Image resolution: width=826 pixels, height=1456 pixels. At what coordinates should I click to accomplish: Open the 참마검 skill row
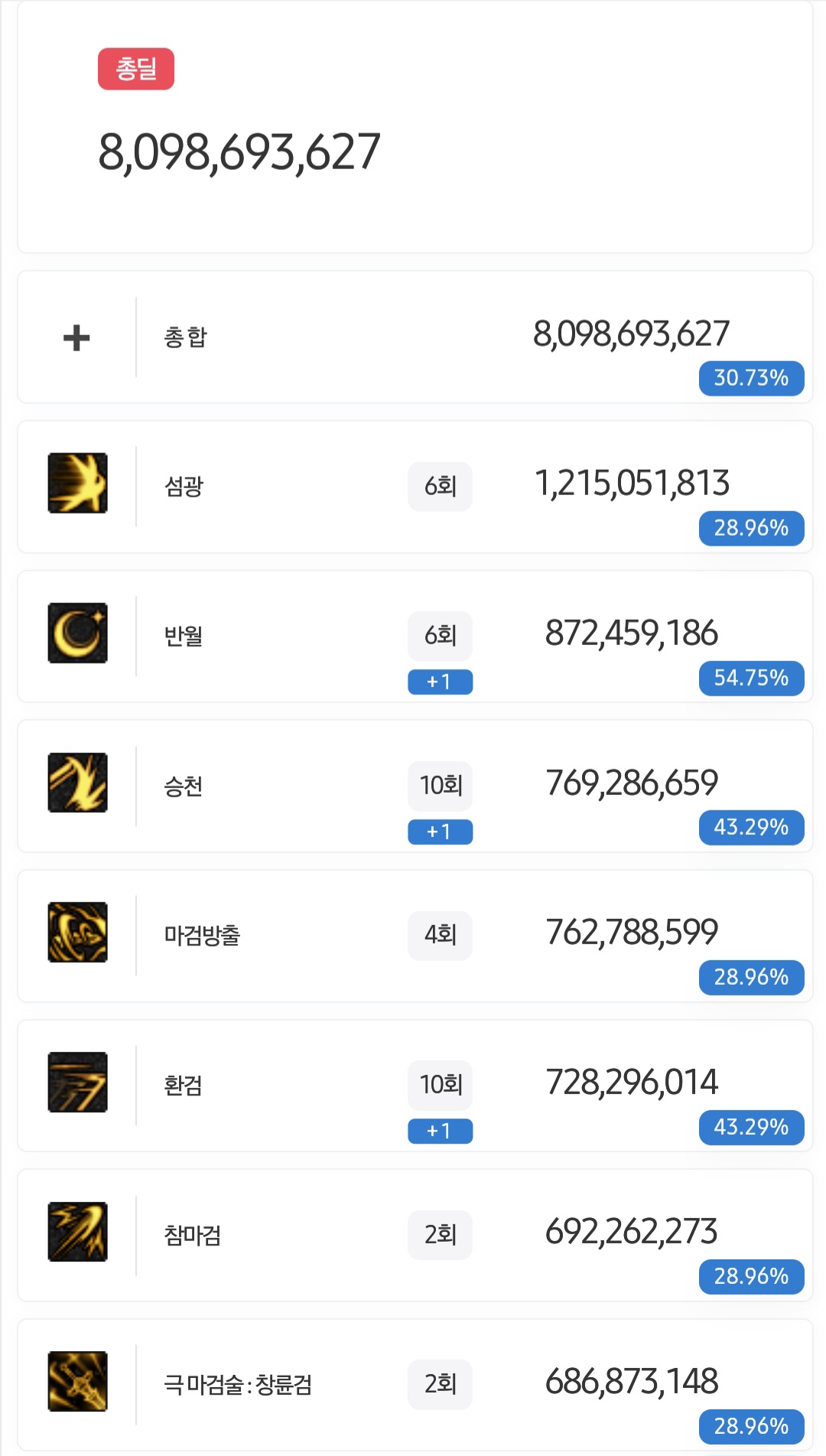tap(415, 1235)
